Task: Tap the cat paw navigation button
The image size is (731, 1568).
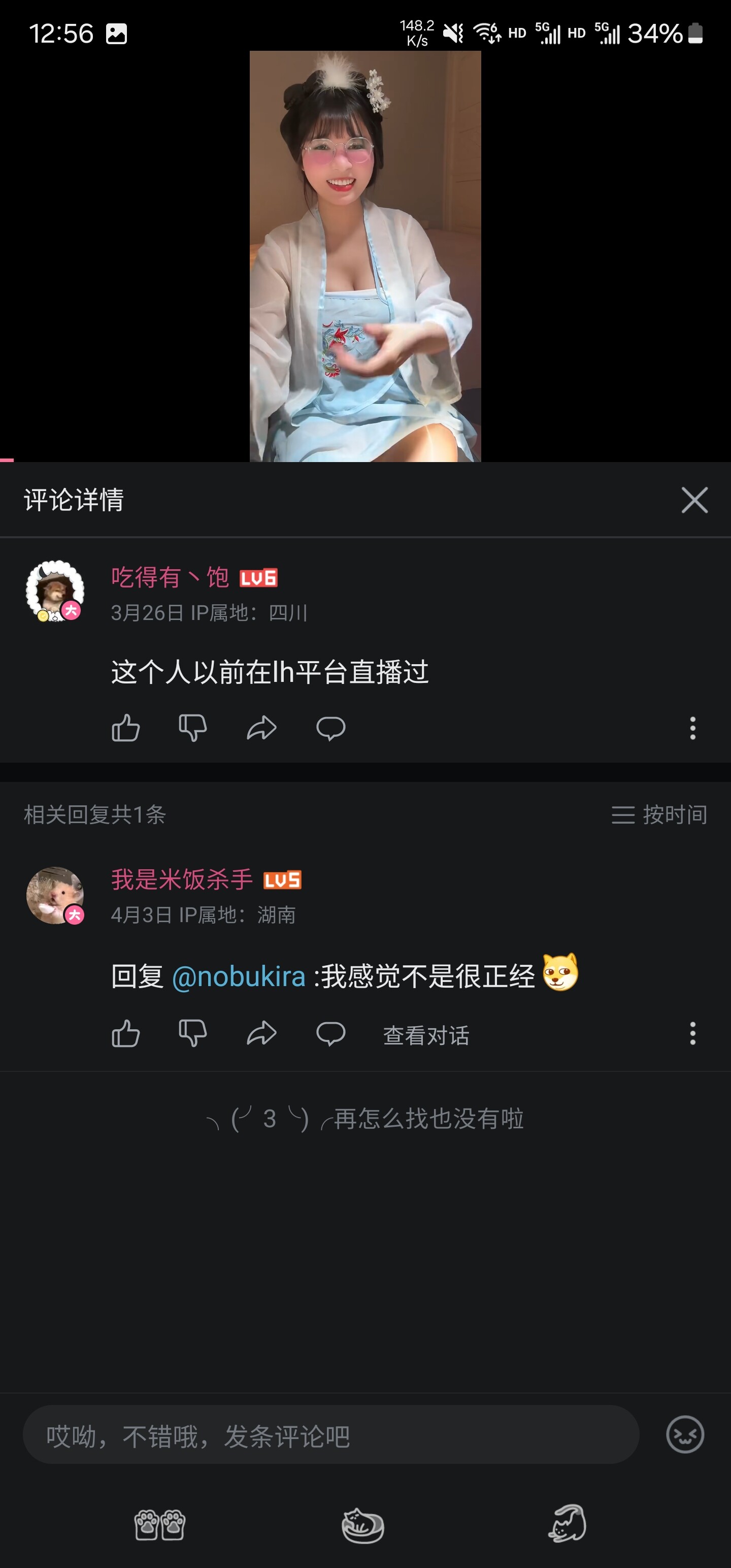Action: (x=159, y=1525)
